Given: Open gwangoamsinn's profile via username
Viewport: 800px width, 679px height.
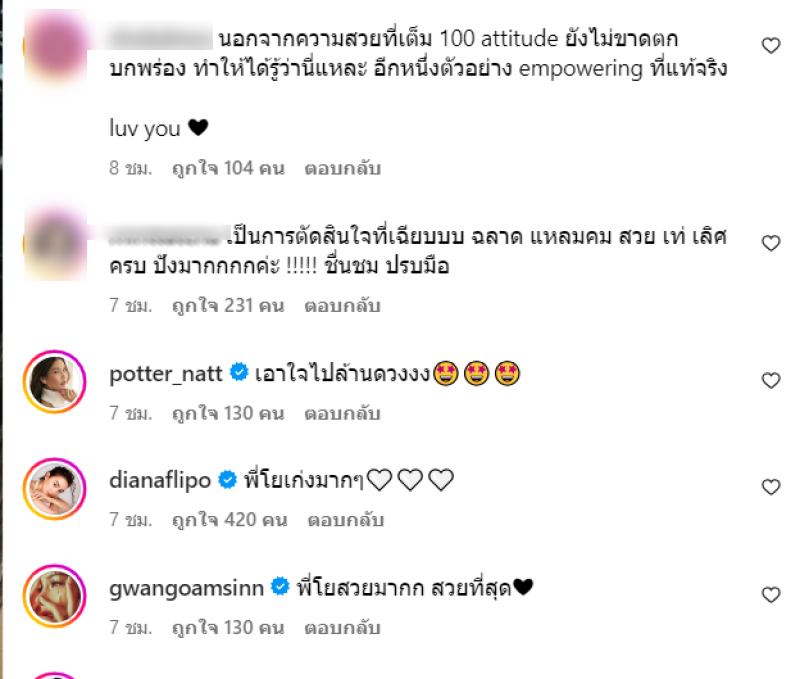Looking at the screenshot, I should pos(185,588).
